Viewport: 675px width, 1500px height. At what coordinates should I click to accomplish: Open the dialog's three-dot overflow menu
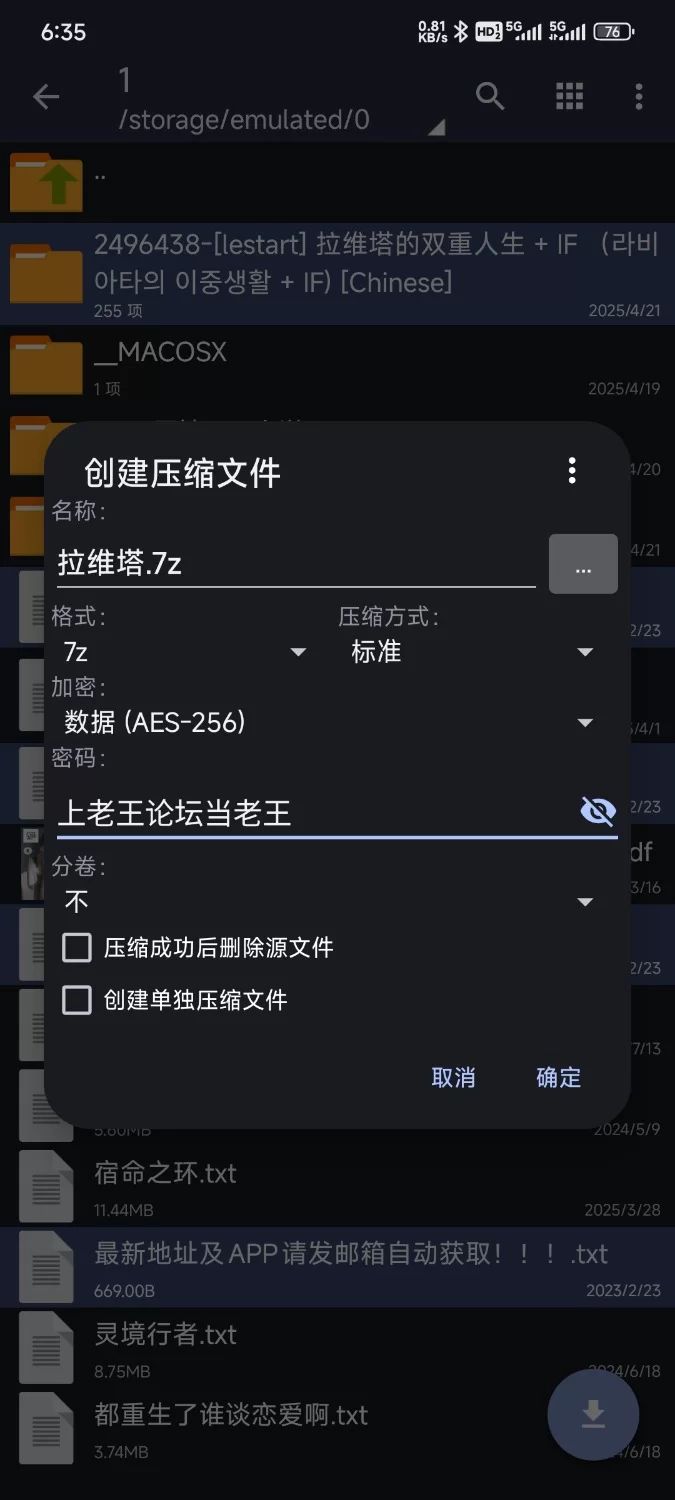[x=572, y=470]
